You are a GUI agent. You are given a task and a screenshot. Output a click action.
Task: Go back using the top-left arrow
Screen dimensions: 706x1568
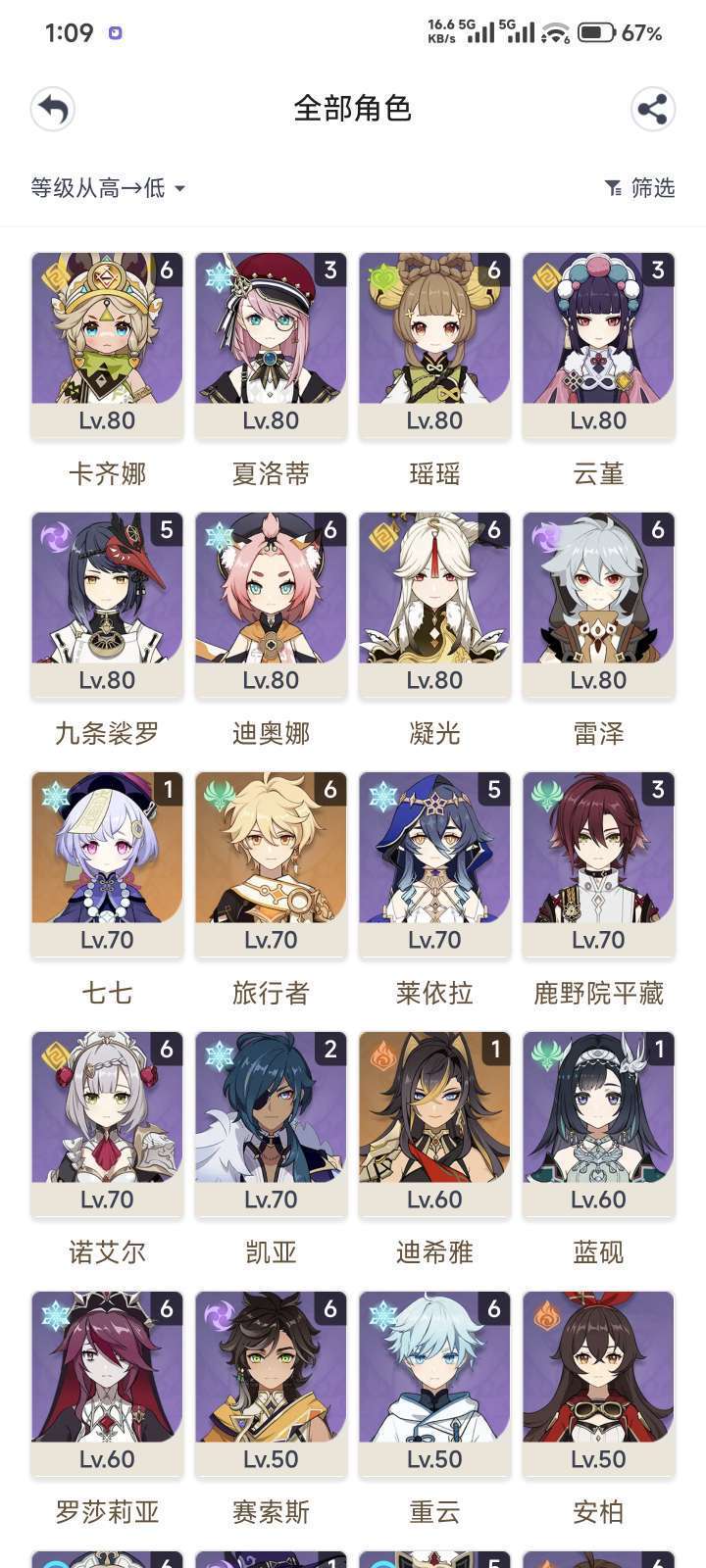[53, 109]
